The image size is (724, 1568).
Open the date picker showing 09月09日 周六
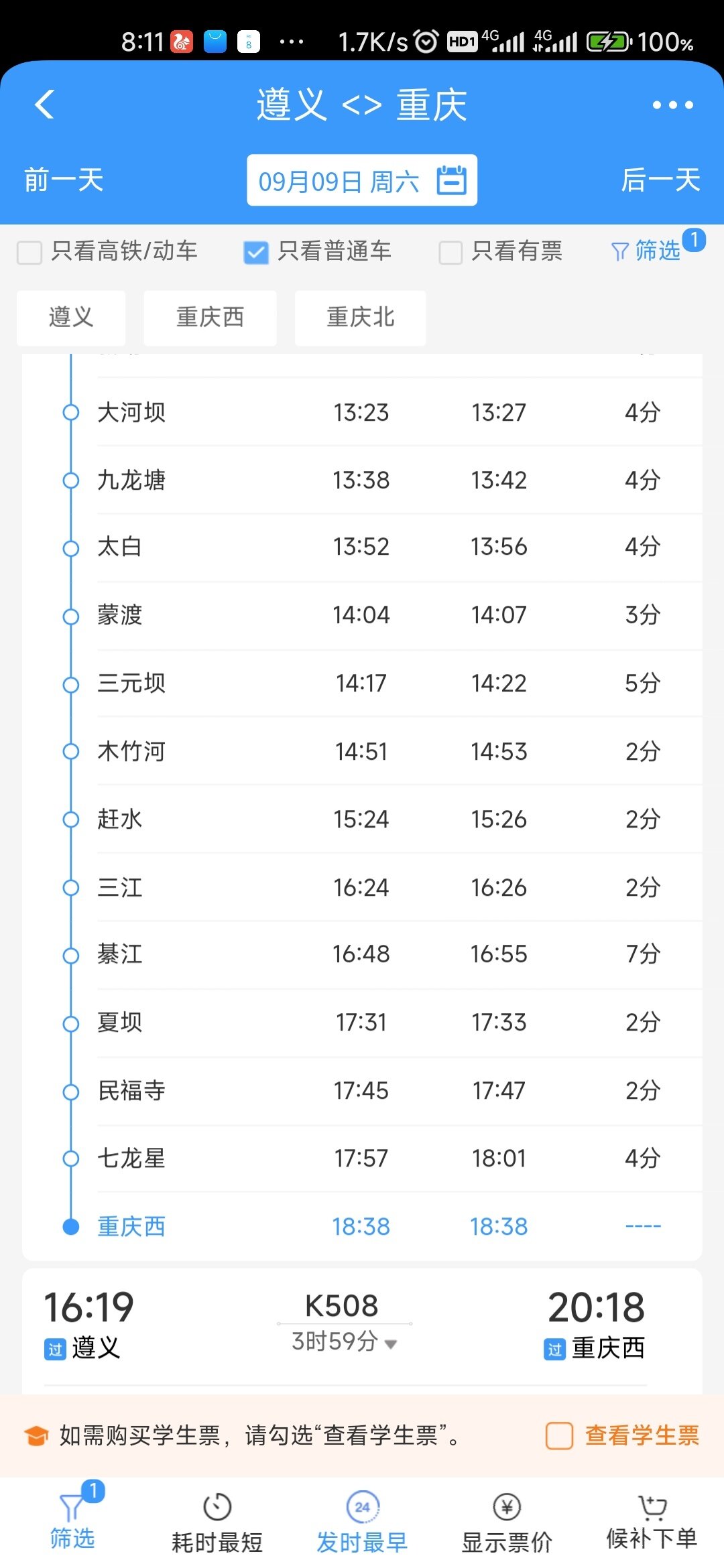(361, 180)
